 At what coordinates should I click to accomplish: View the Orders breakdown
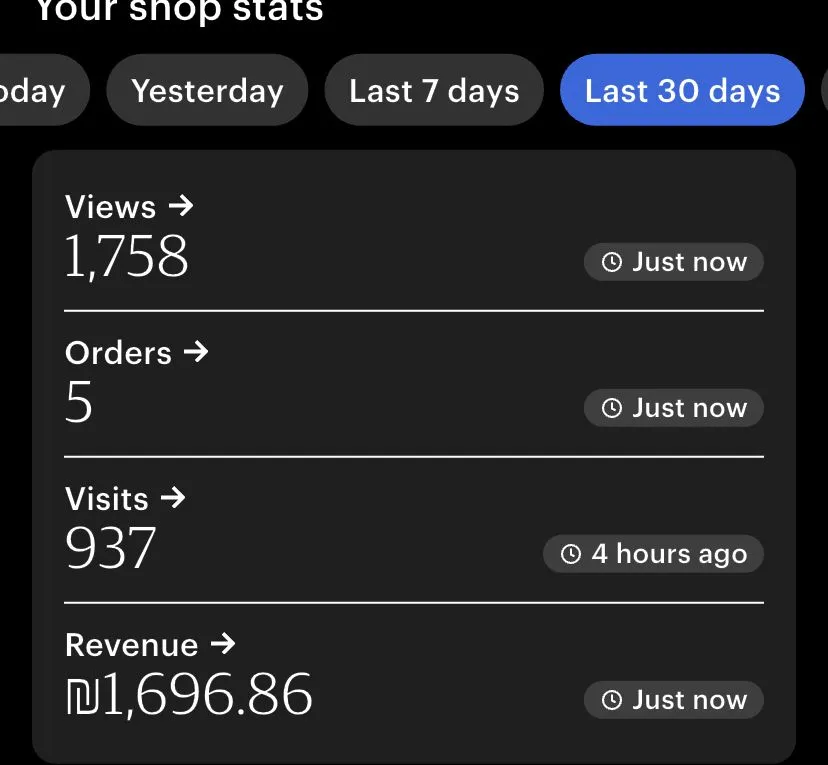click(x=136, y=353)
